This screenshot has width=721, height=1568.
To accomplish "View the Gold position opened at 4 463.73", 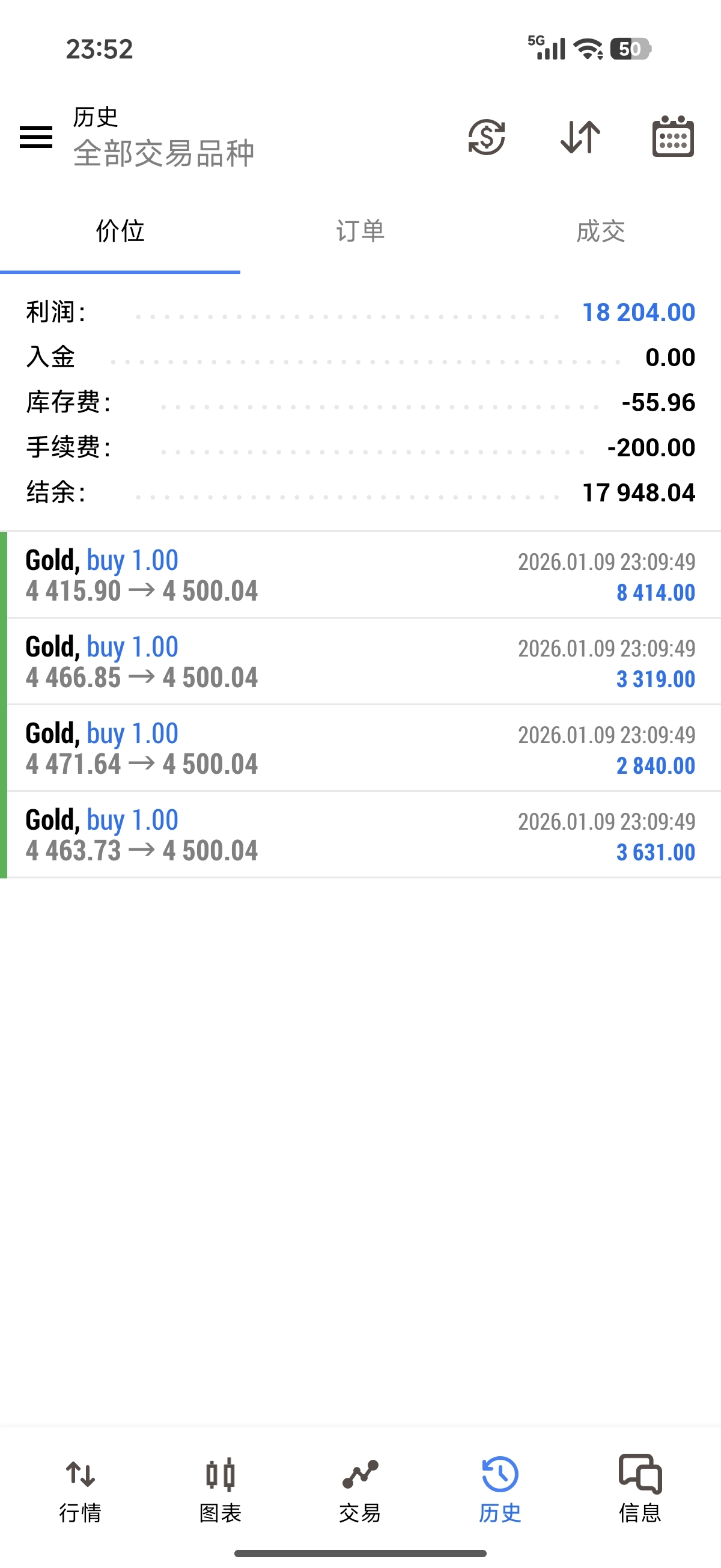I will point(360,835).
